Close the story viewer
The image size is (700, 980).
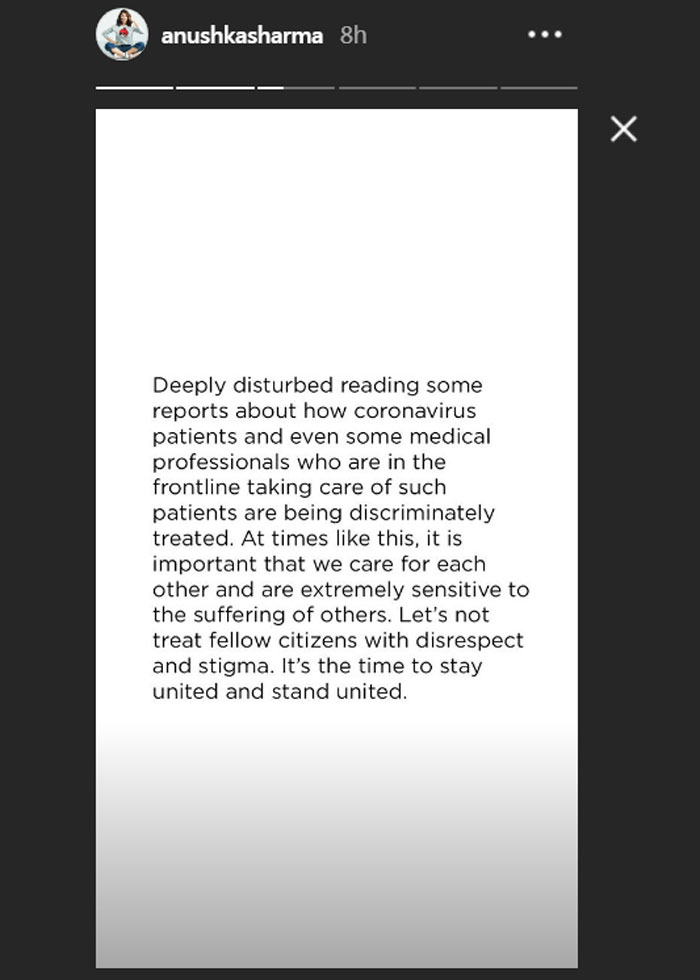(624, 129)
